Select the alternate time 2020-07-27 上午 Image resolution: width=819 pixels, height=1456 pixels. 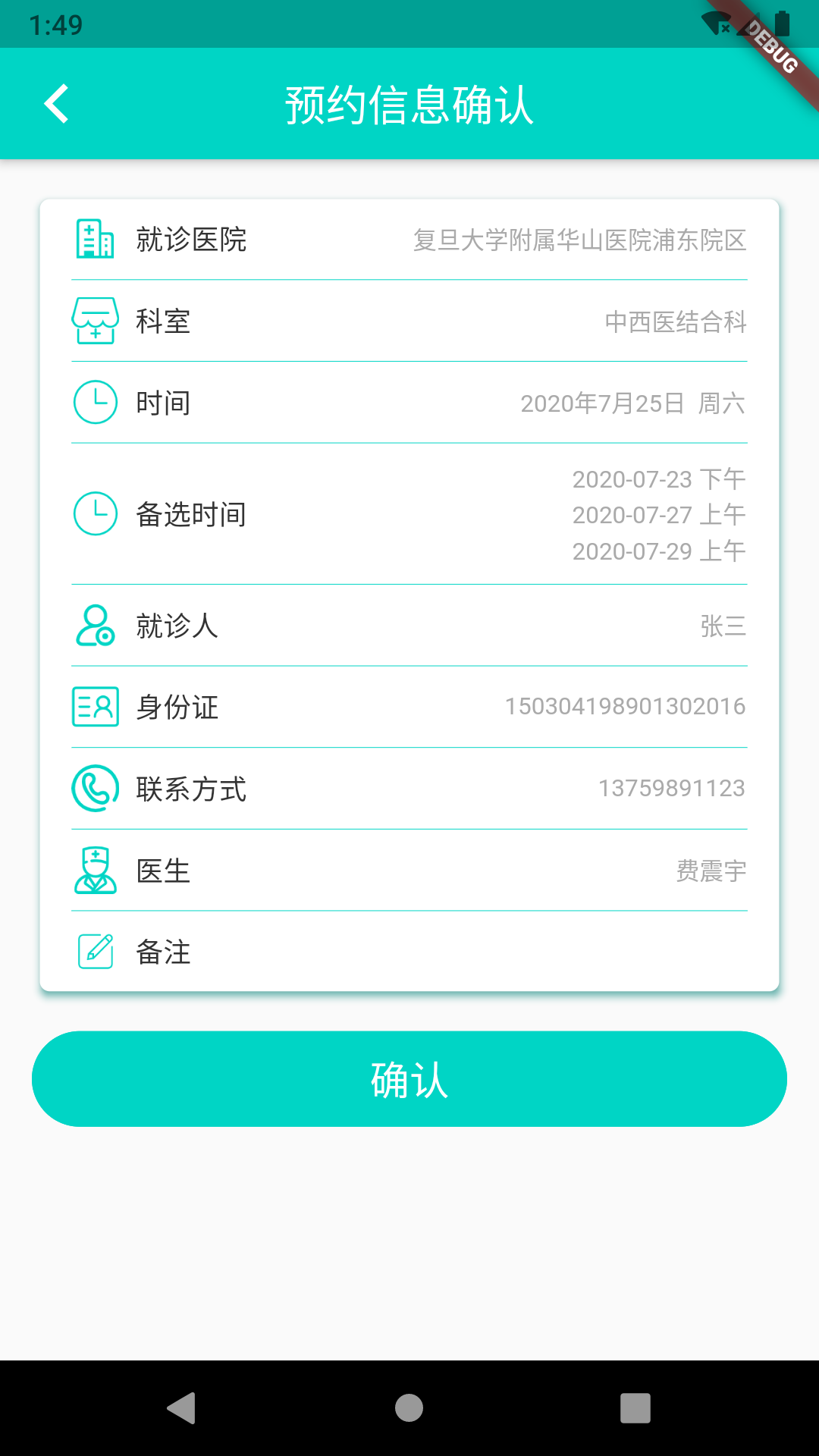[x=658, y=514]
